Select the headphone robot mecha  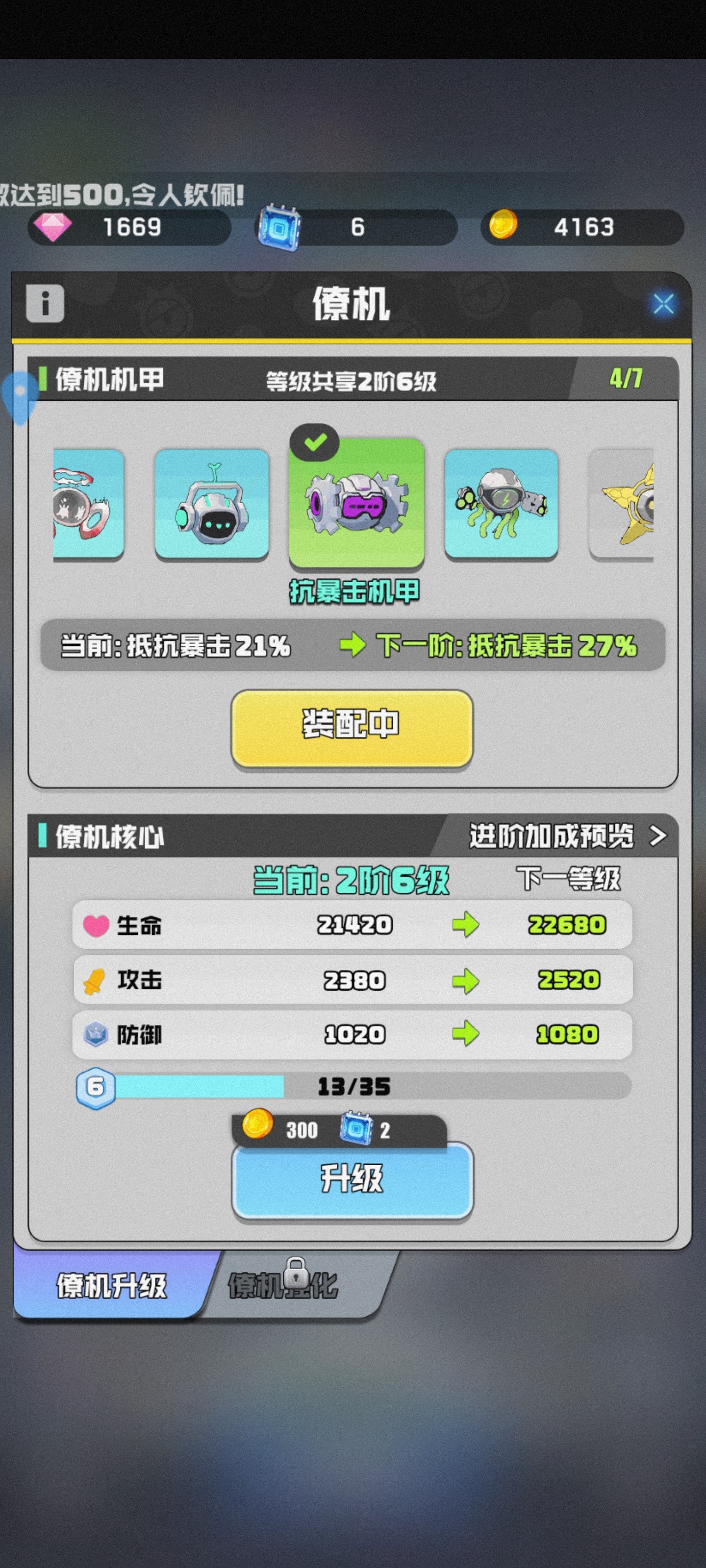211,504
